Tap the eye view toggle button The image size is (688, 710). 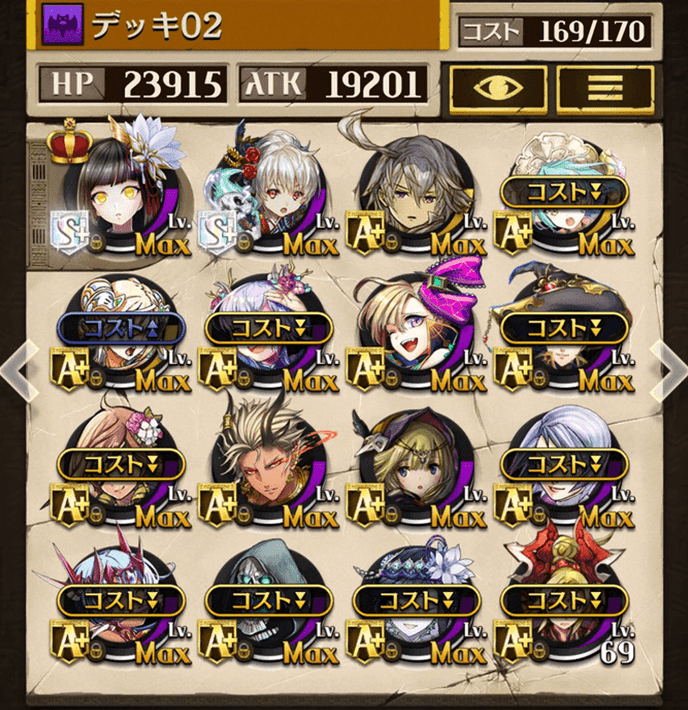point(497,88)
